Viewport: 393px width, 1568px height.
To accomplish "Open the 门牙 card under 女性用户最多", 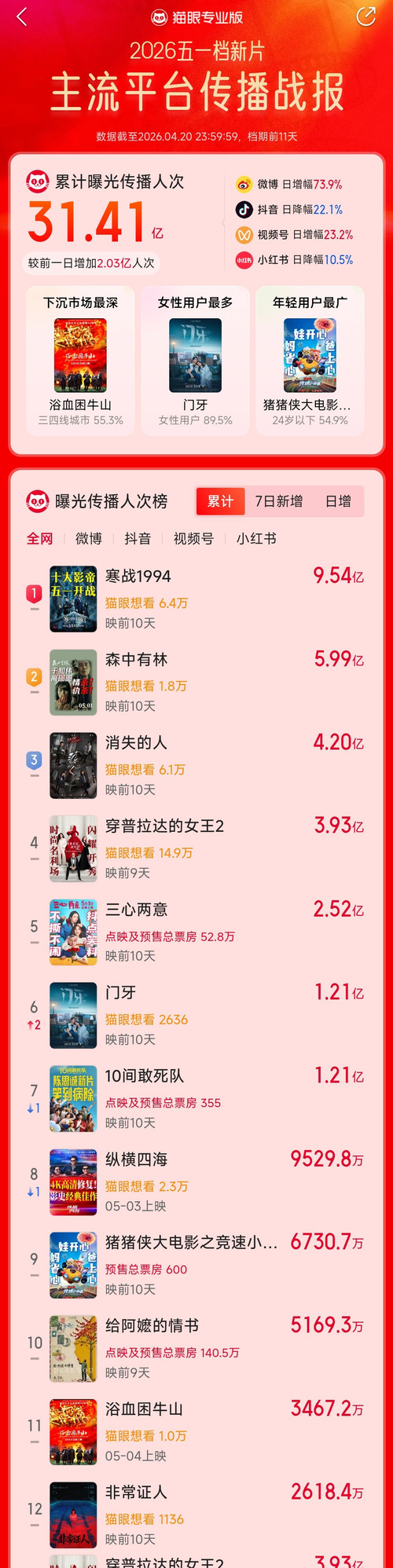I will pyautogui.click(x=195, y=360).
